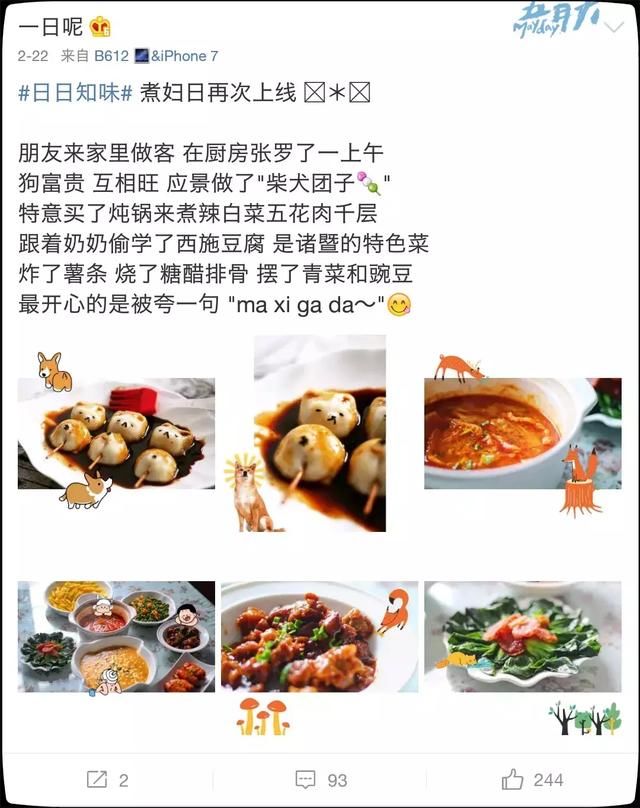
Task: View the close-up Shiba dumpling skewer photo
Action: click(x=319, y=433)
